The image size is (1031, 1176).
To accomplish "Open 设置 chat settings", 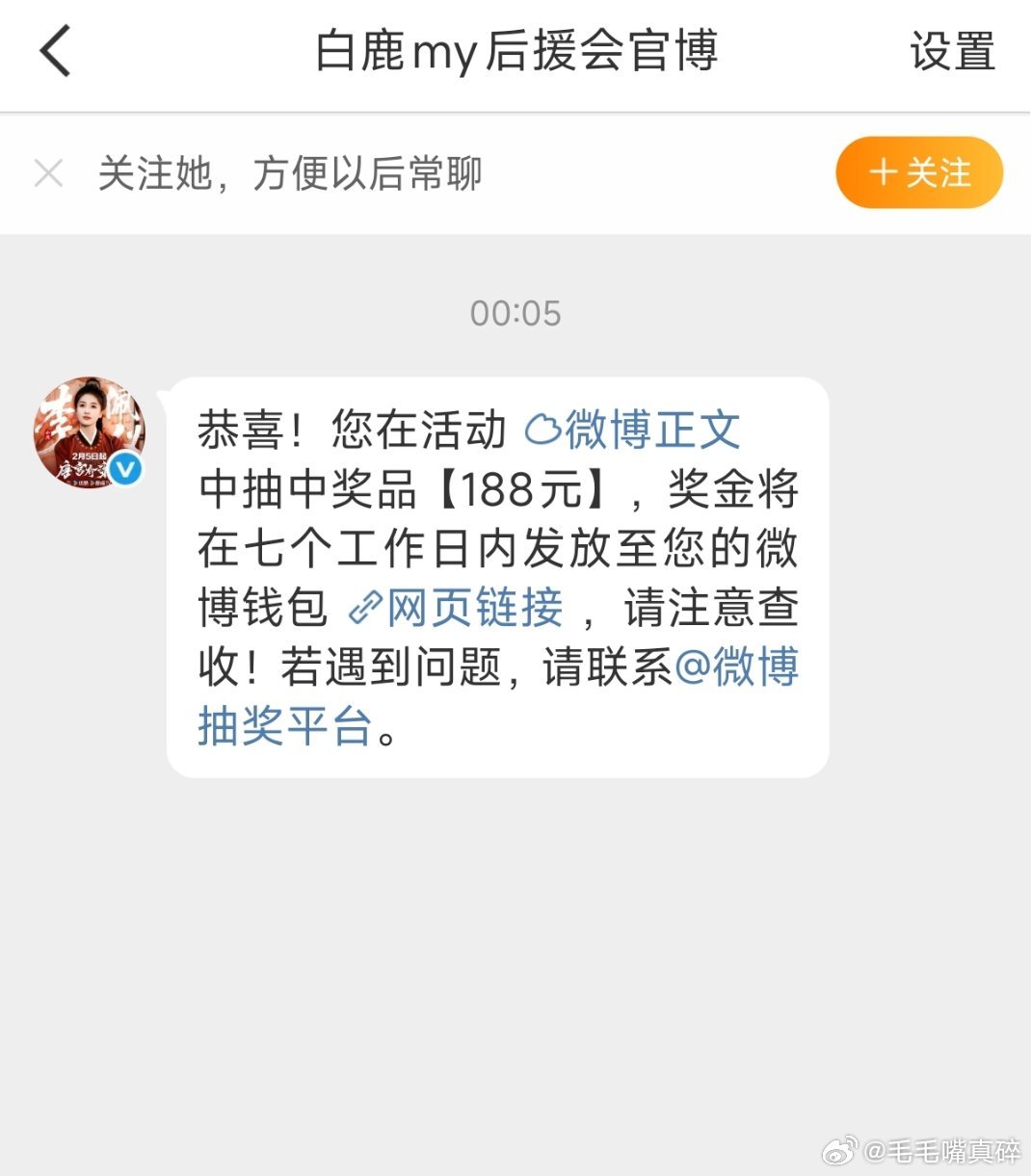I will [952, 53].
